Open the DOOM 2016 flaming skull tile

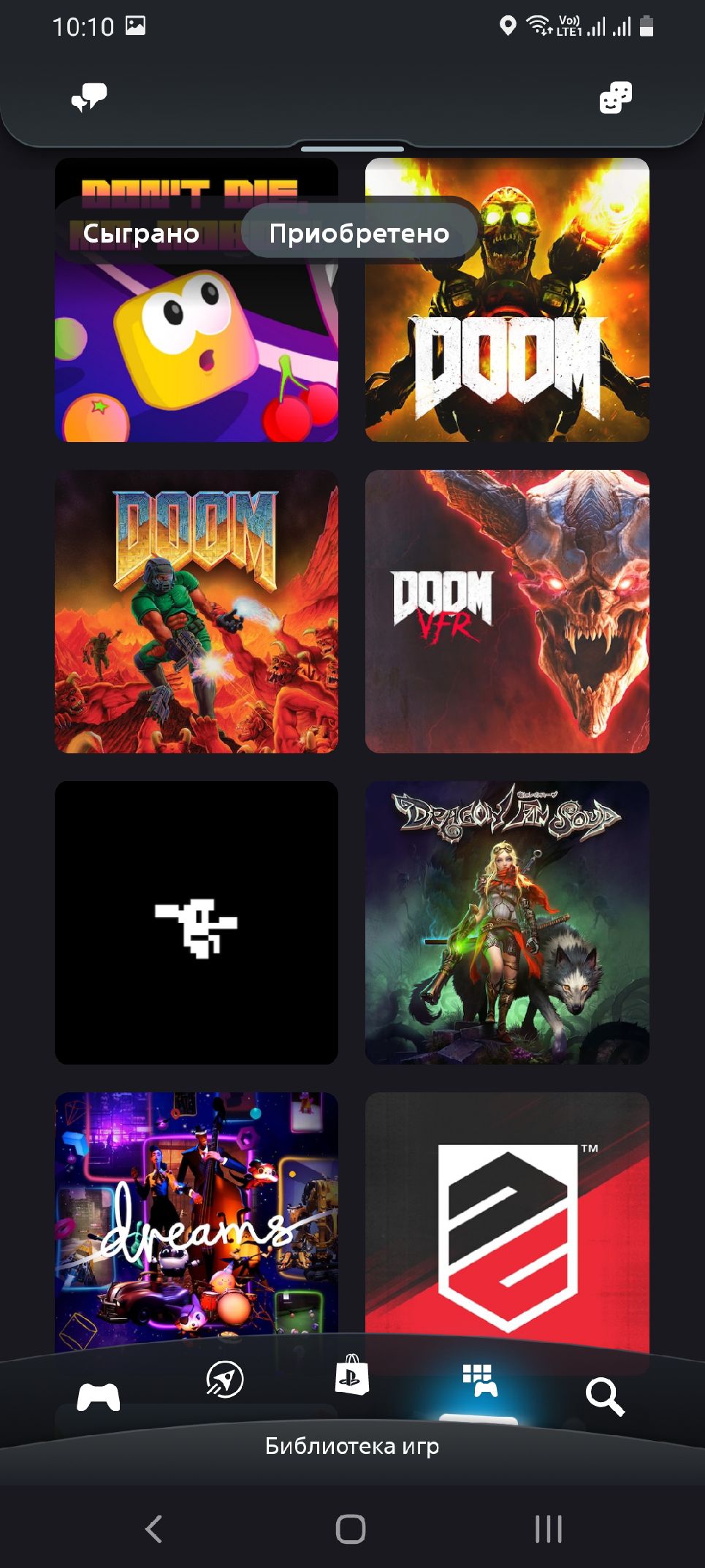(507, 300)
